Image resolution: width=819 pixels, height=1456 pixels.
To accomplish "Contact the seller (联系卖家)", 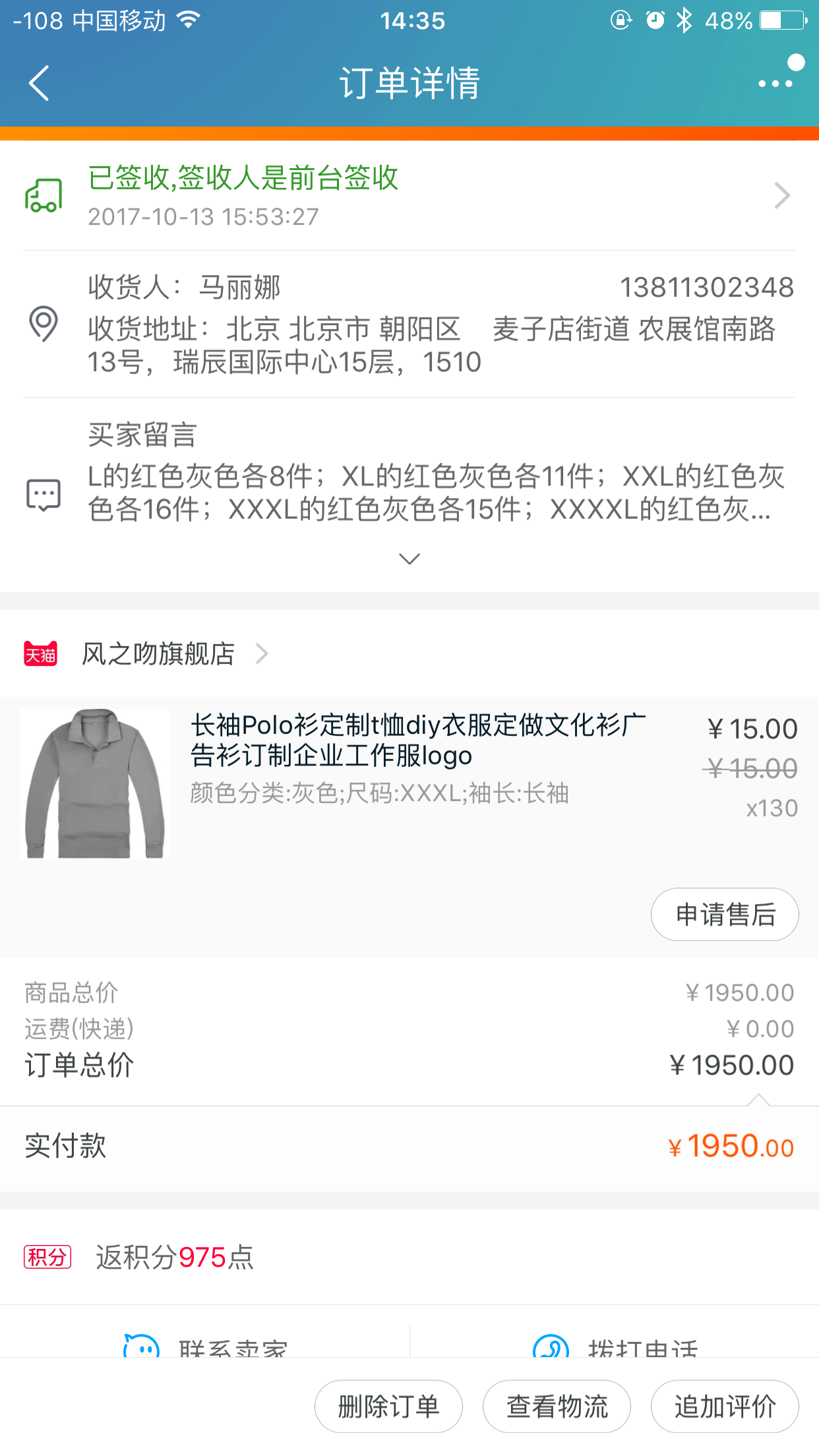I will point(206,1345).
